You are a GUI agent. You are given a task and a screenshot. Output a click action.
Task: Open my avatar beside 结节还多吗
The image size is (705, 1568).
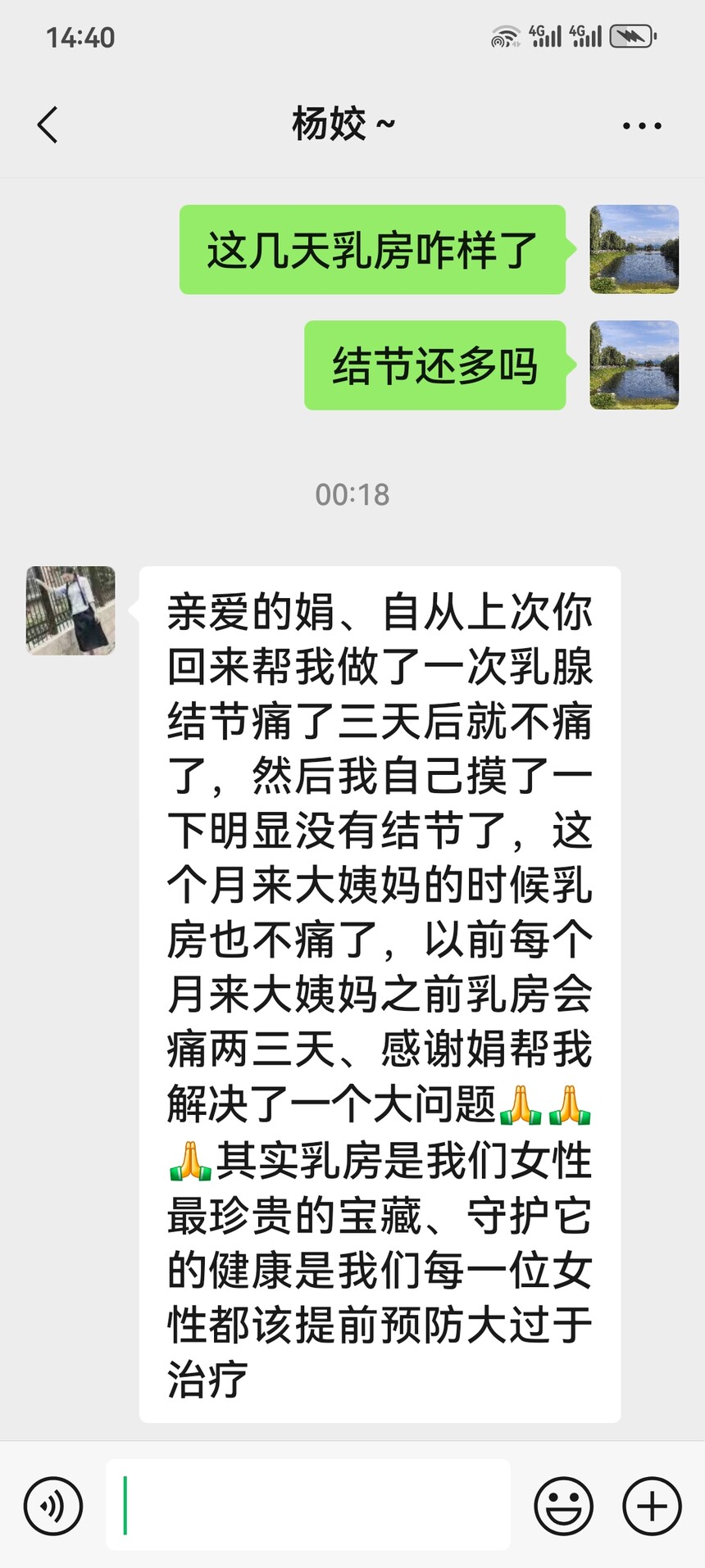tap(634, 365)
